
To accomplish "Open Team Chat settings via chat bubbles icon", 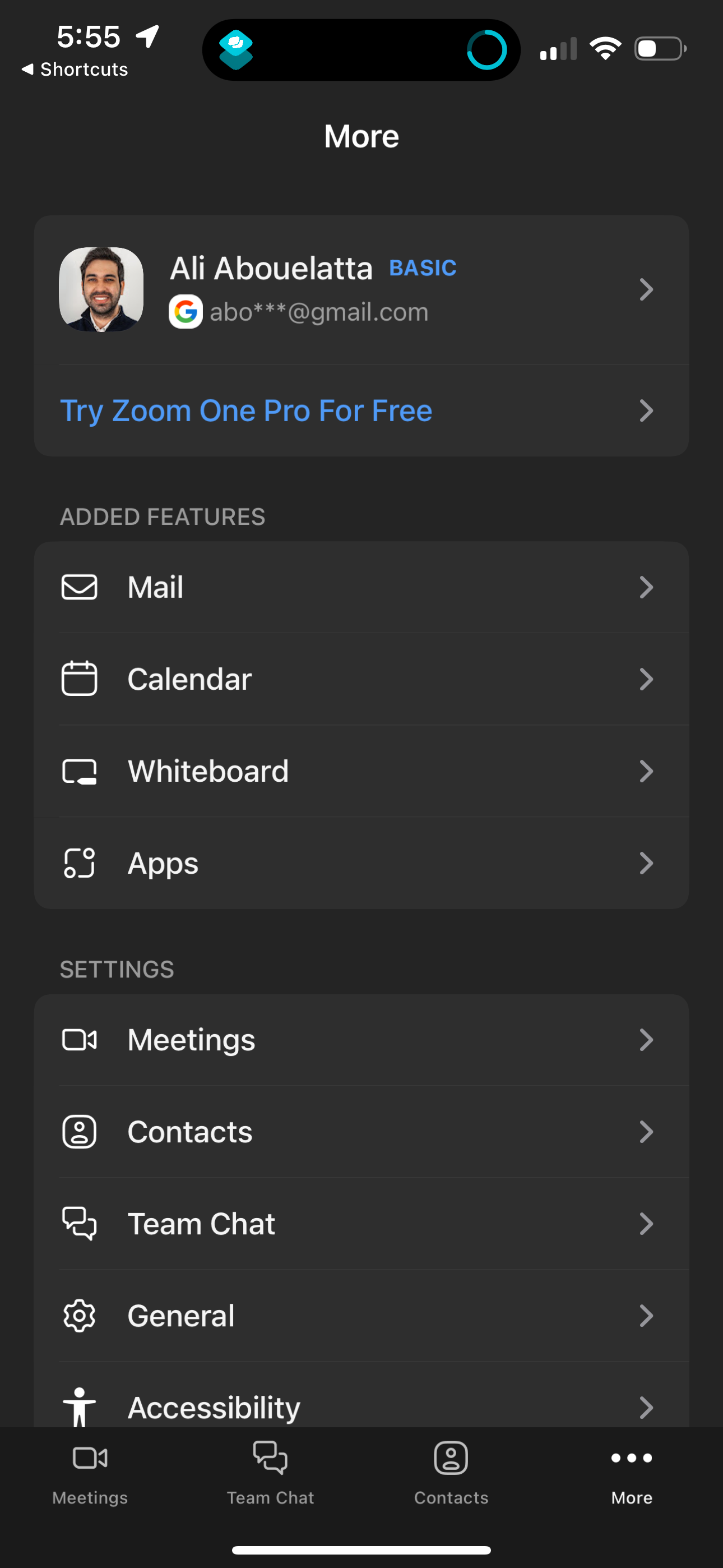I will click(80, 1224).
